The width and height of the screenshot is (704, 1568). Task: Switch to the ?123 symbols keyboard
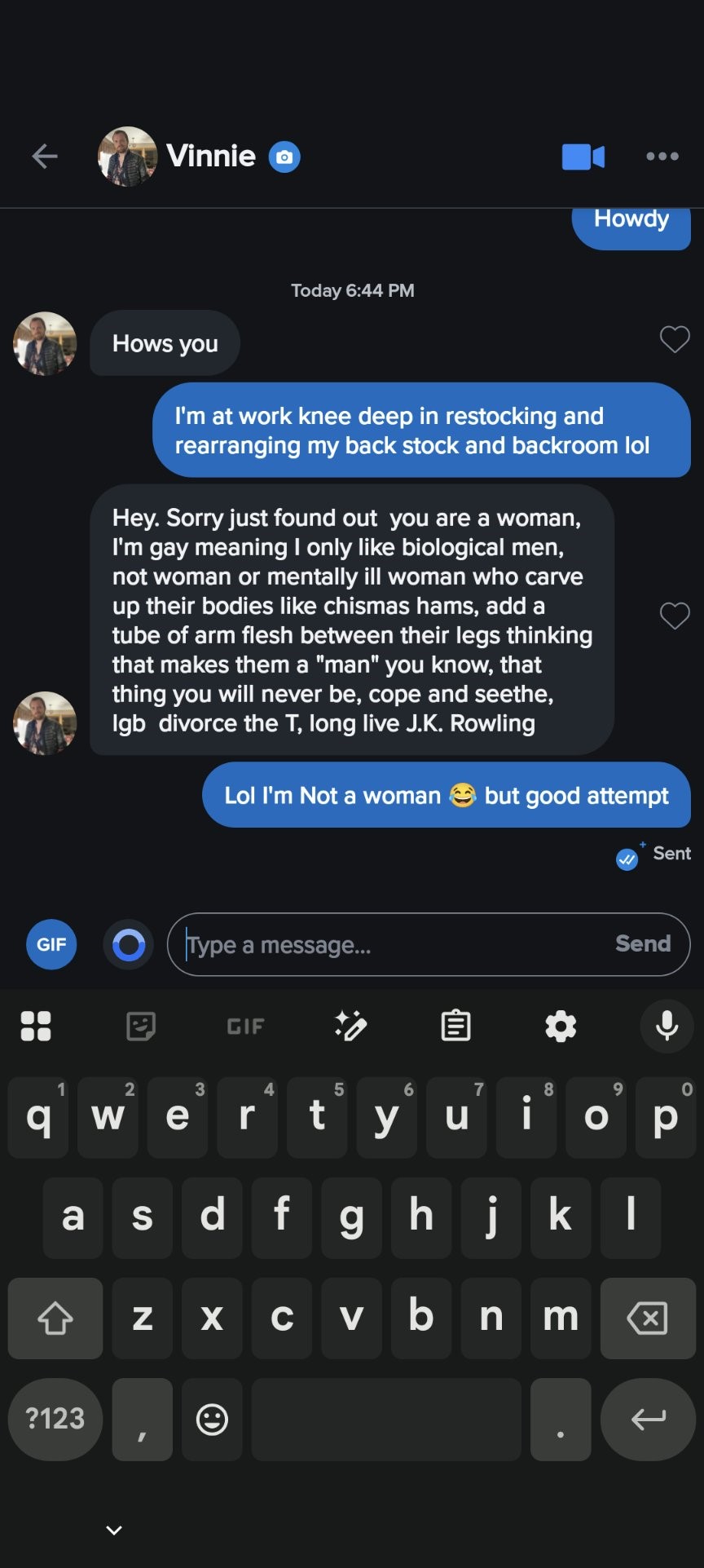click(55, 1419)
